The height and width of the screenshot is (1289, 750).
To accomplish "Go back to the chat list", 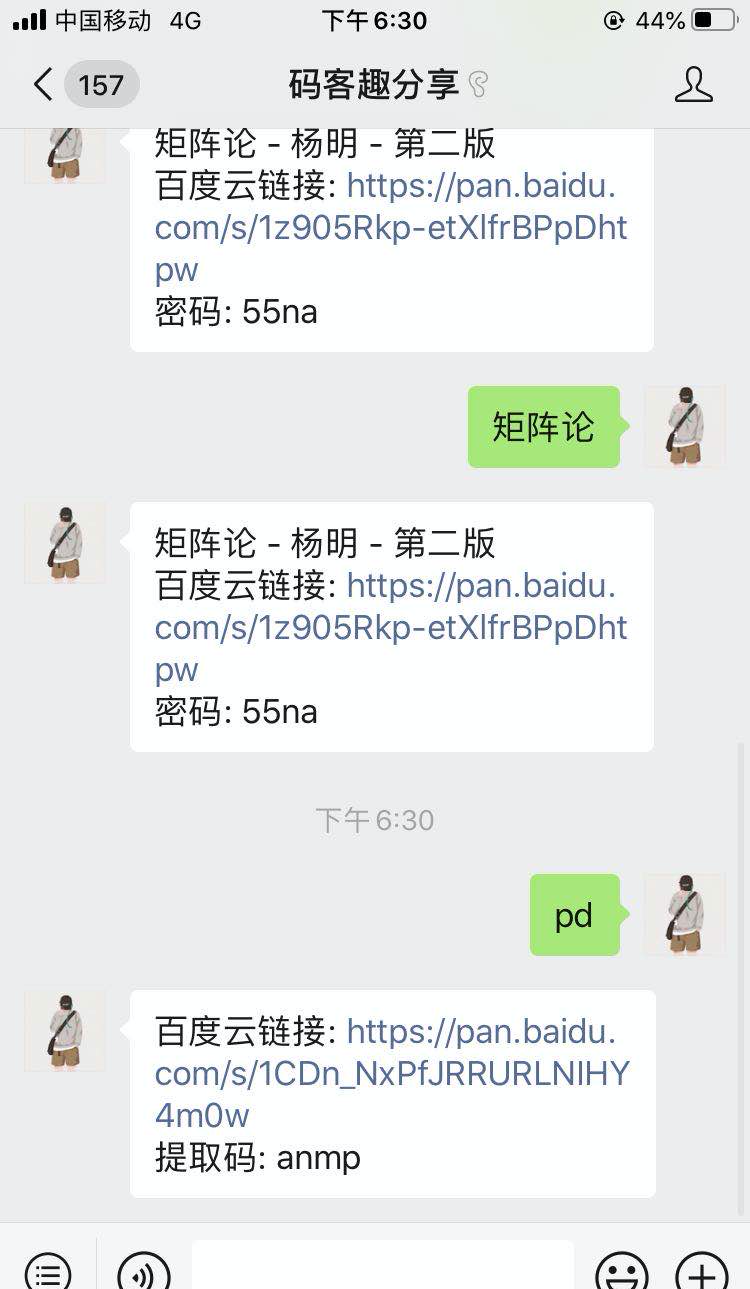I will click(42, 85).
